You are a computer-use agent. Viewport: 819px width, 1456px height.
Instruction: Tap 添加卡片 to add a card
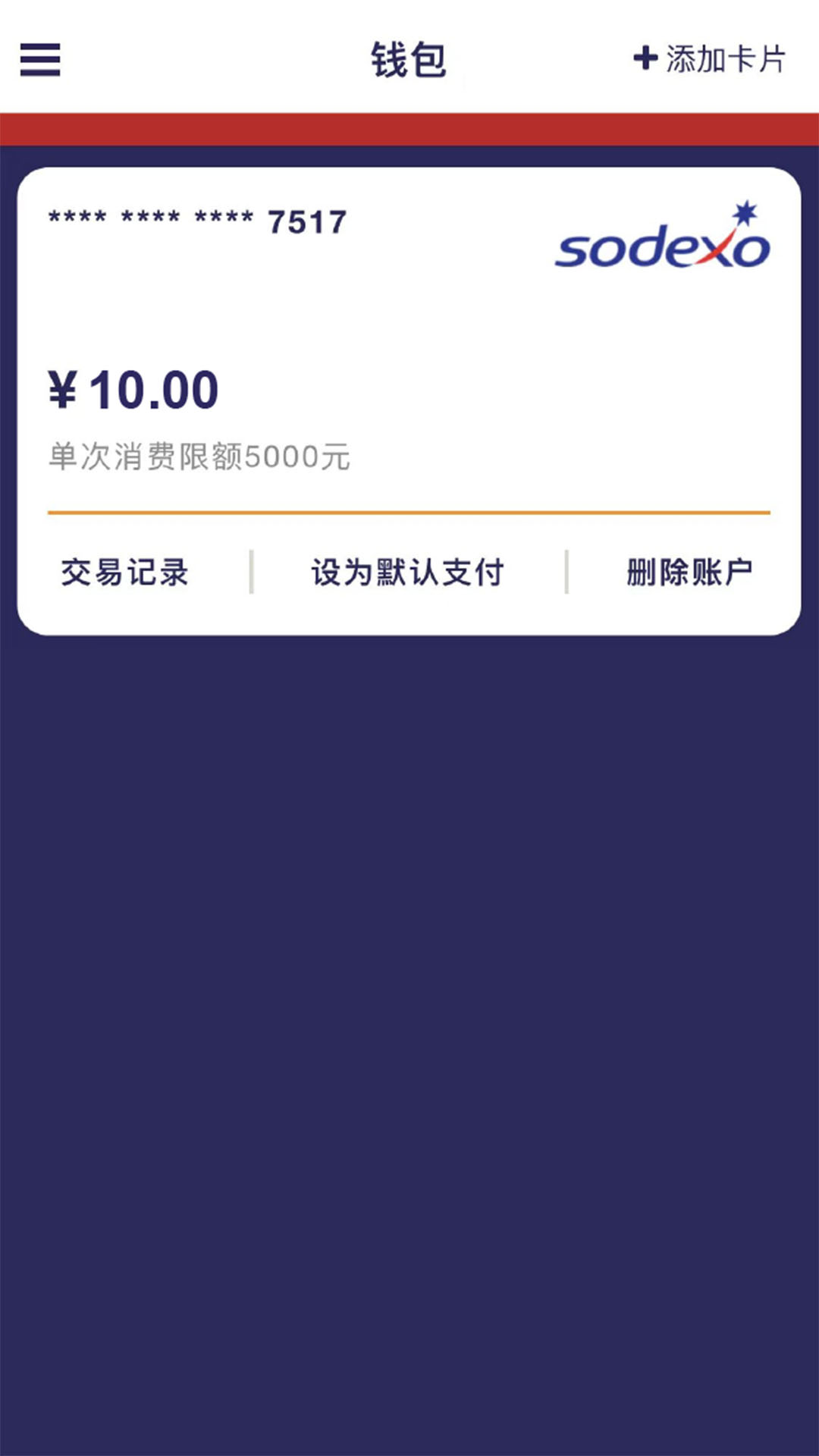click(710, 59)
